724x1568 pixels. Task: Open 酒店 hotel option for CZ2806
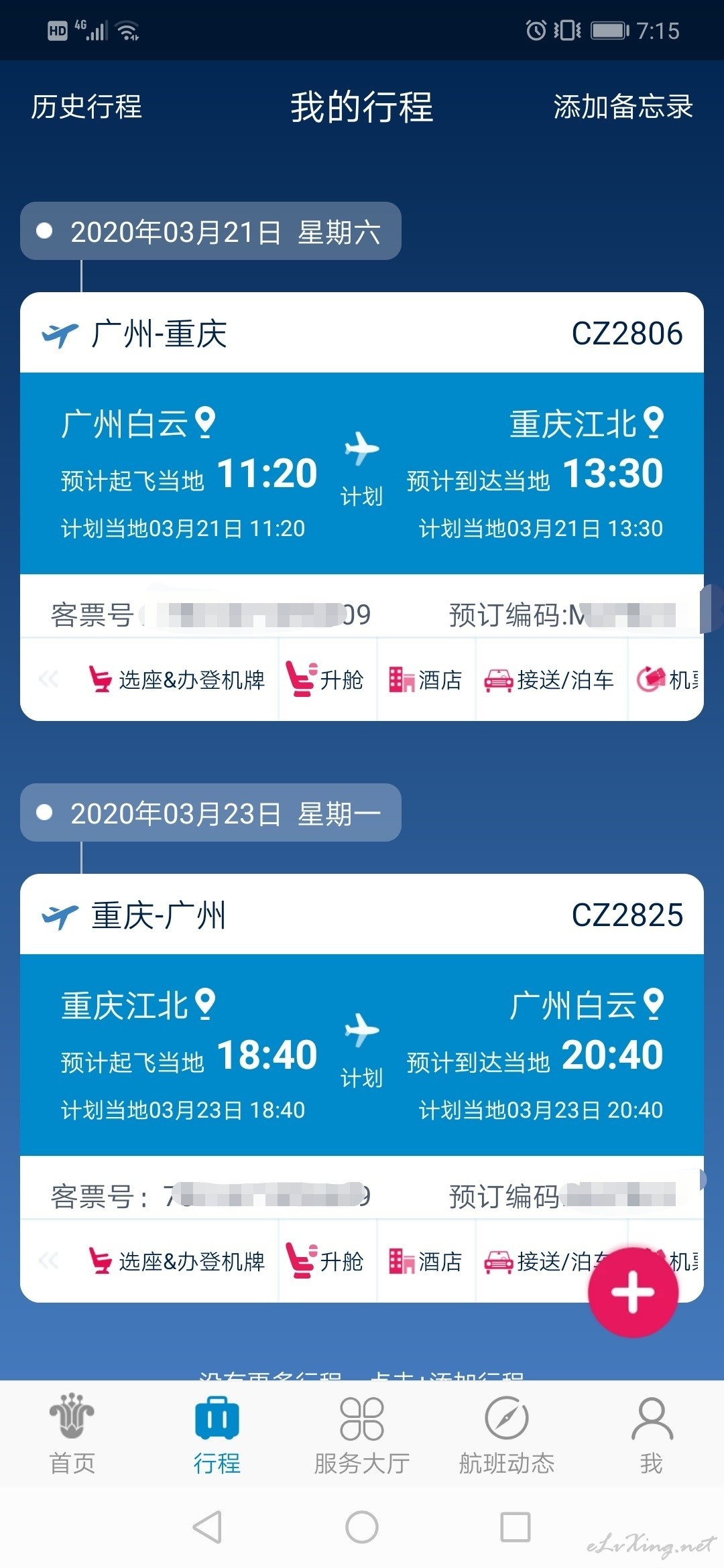coord(426,679)
